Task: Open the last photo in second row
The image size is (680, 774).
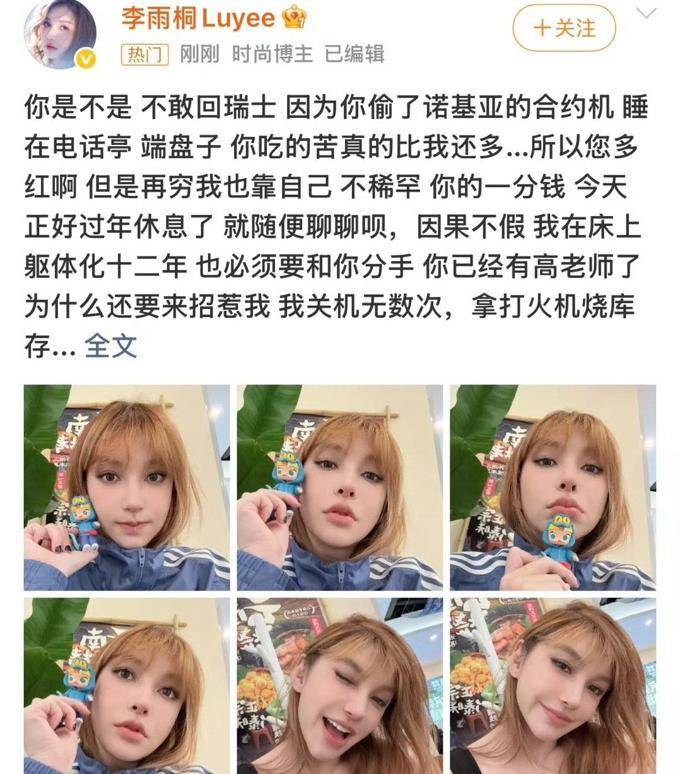Action: point(552,686)
